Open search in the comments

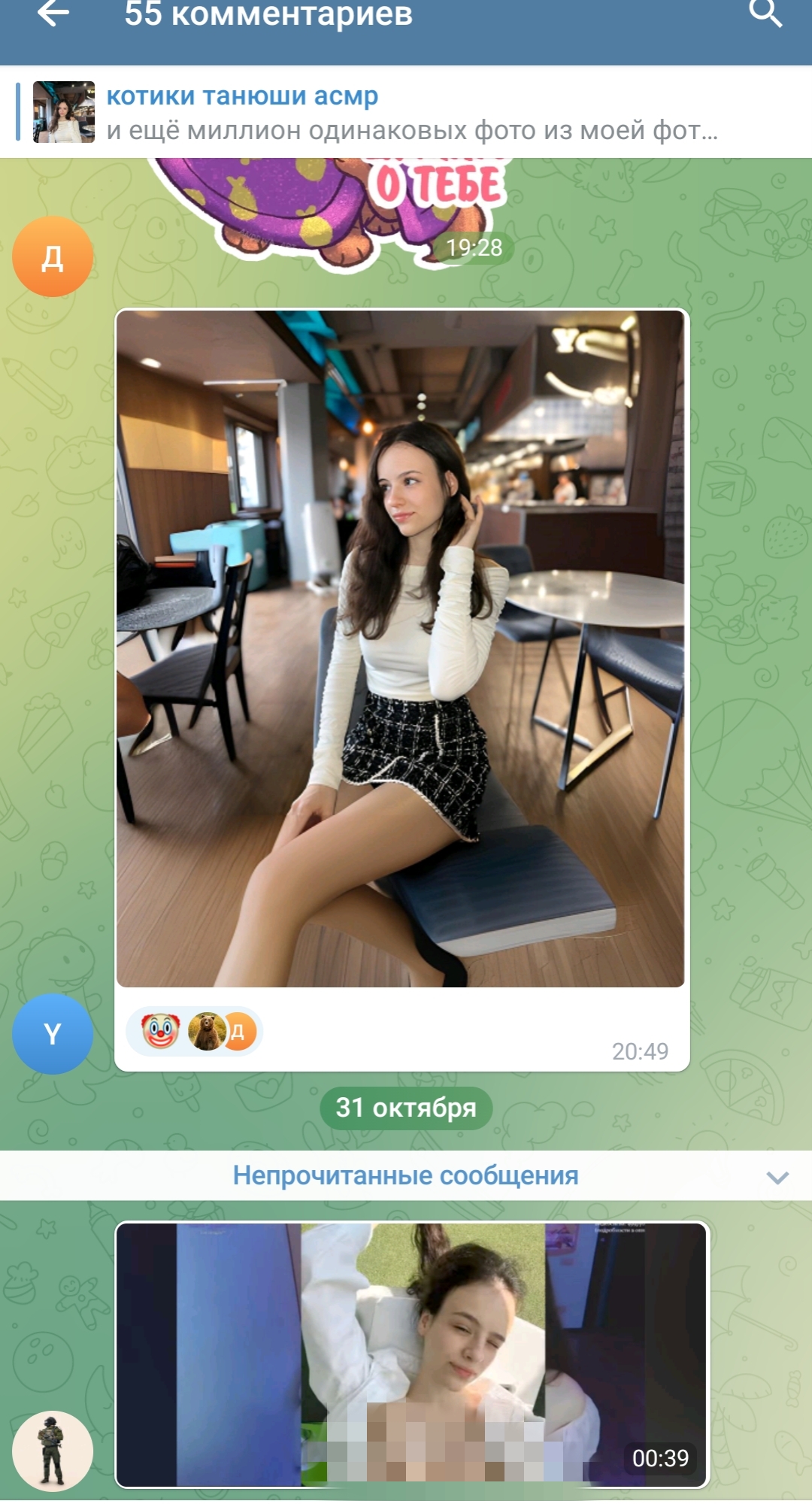[765, 14]
